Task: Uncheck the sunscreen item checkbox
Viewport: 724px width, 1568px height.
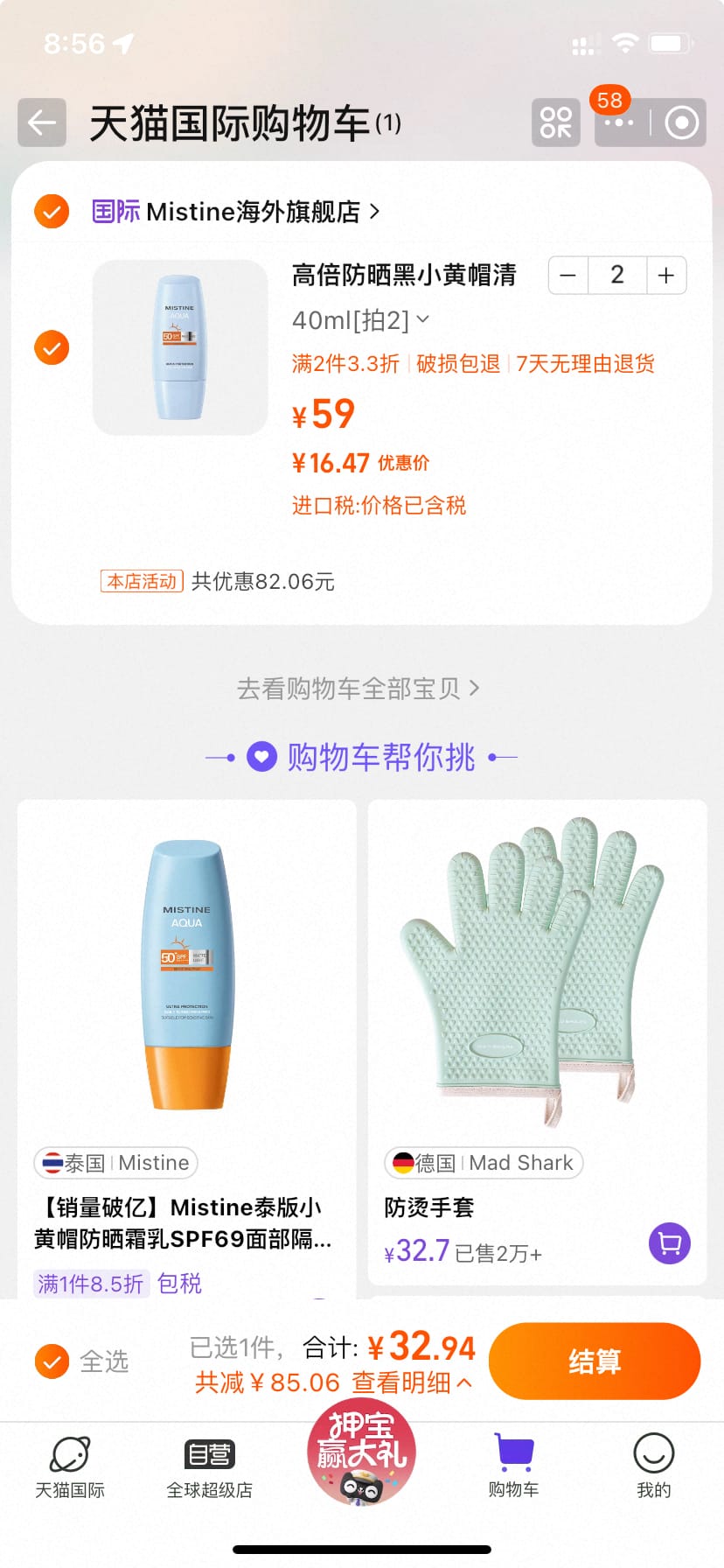Action: click(52, 347)
